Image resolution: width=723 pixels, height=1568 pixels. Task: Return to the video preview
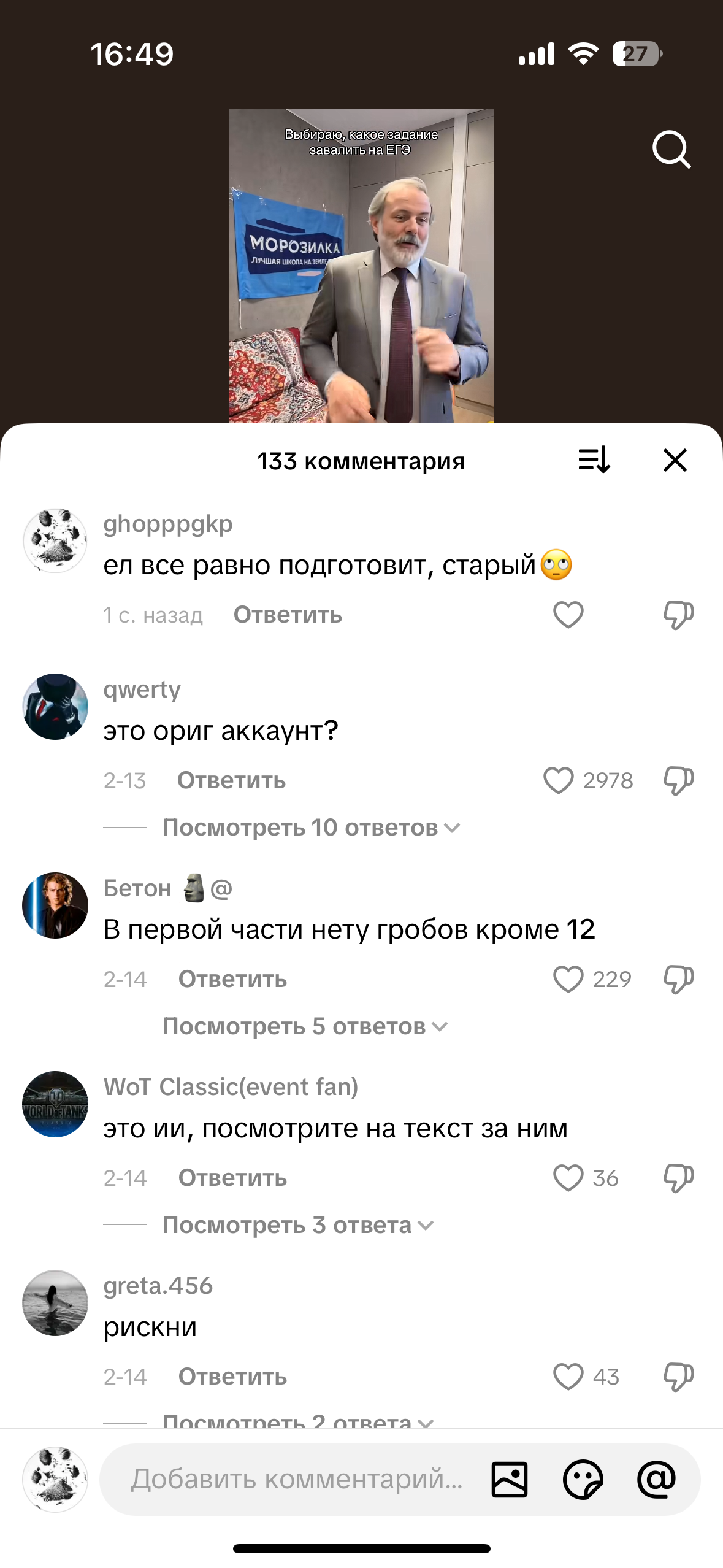[361, 266]
